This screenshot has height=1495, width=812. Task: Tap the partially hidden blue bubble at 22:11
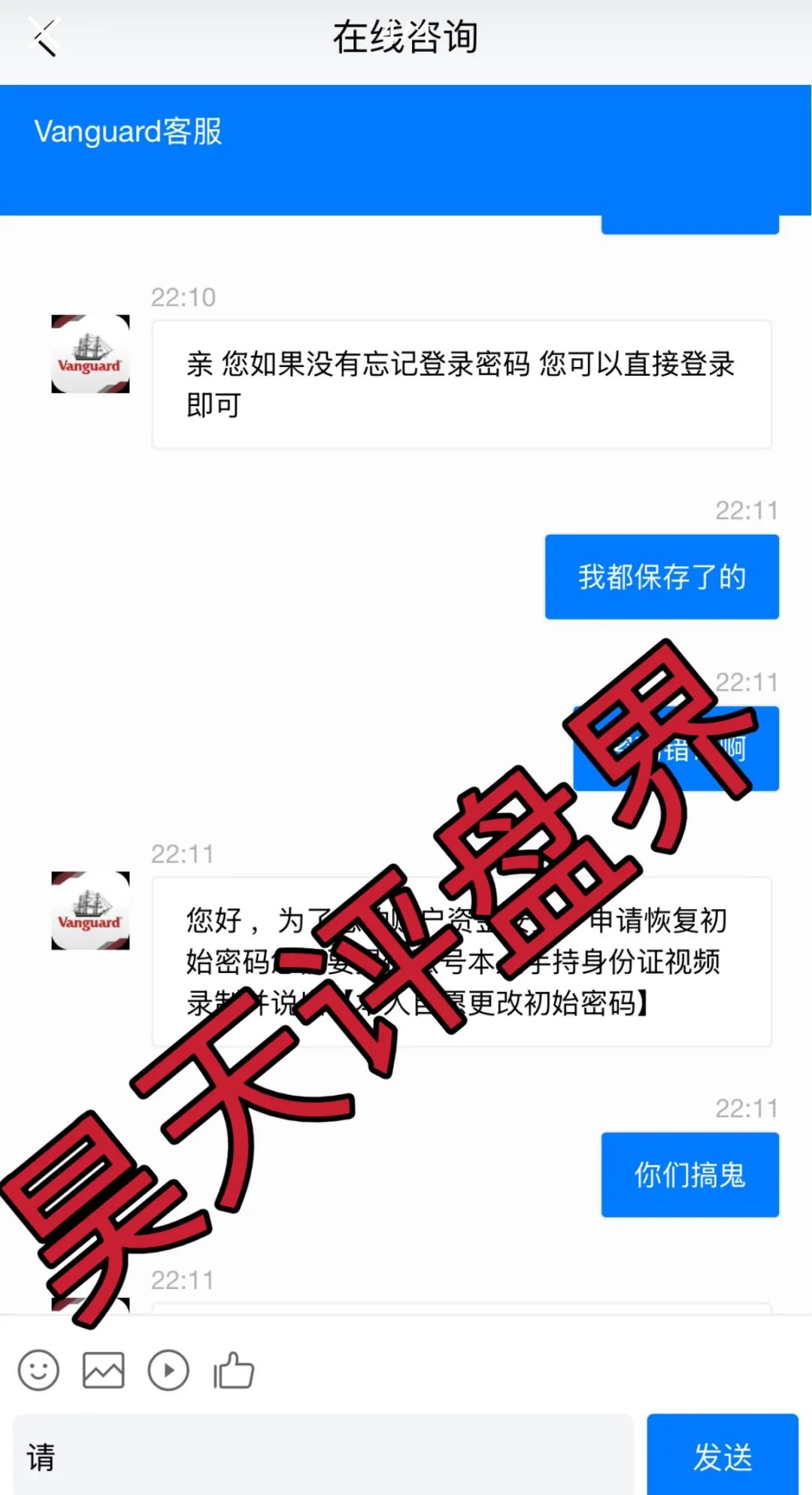point(675,748)
